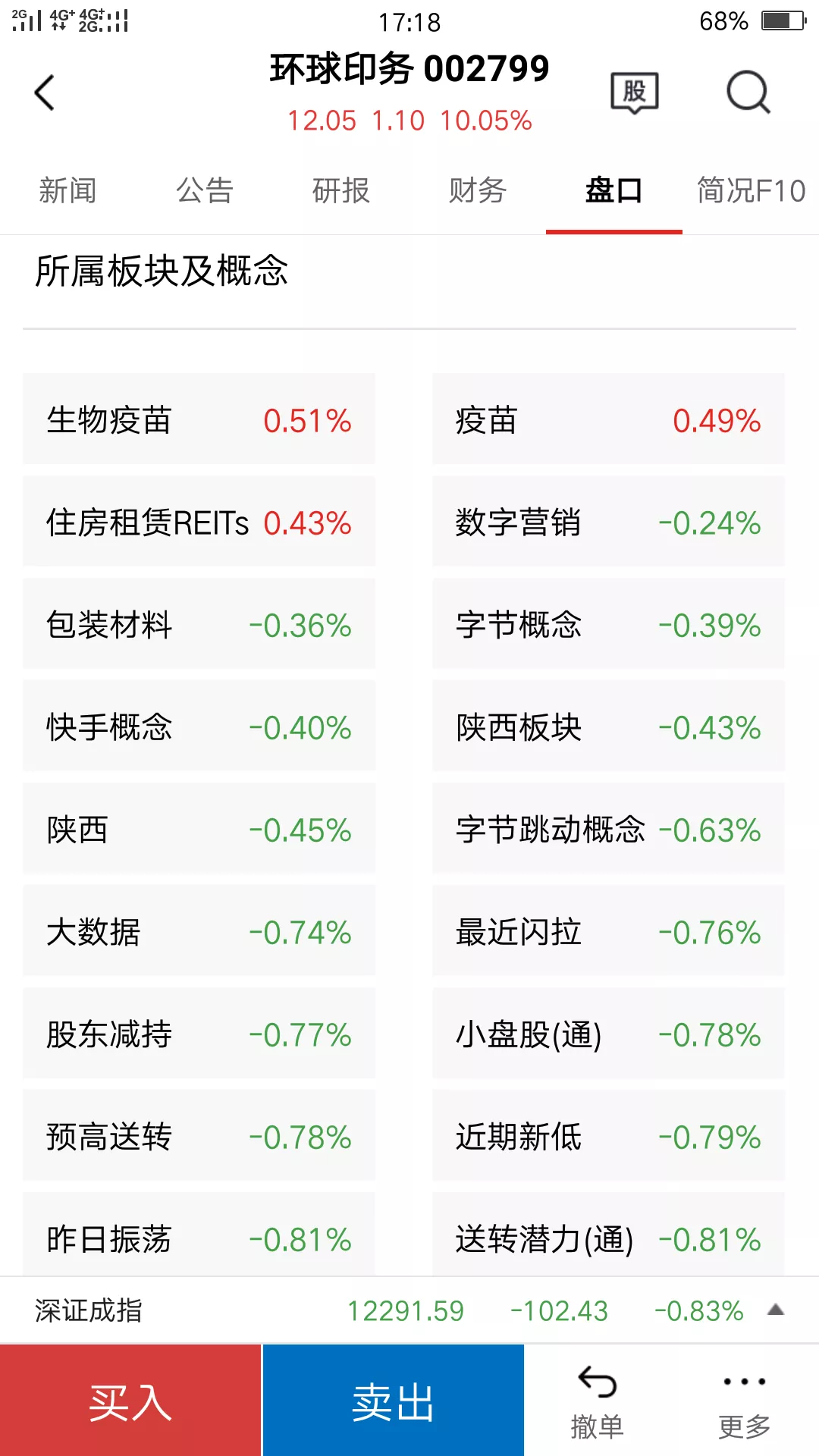Open the 股 stock discussion icon
Image resolution: width=819 pixels, height=1456 pixels.
(634, 93)
